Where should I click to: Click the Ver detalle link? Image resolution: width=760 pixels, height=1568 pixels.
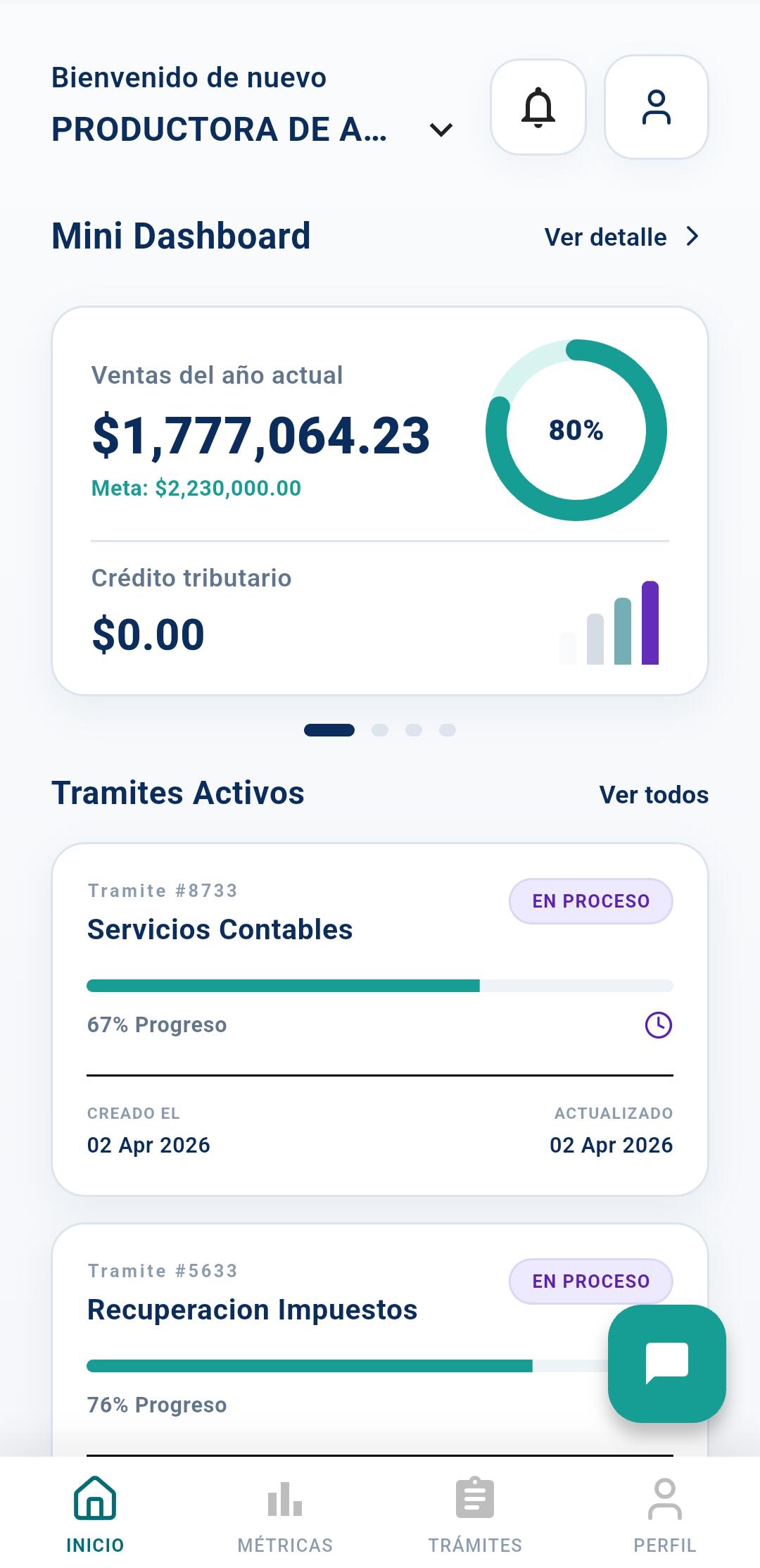[x=607, y=237]
